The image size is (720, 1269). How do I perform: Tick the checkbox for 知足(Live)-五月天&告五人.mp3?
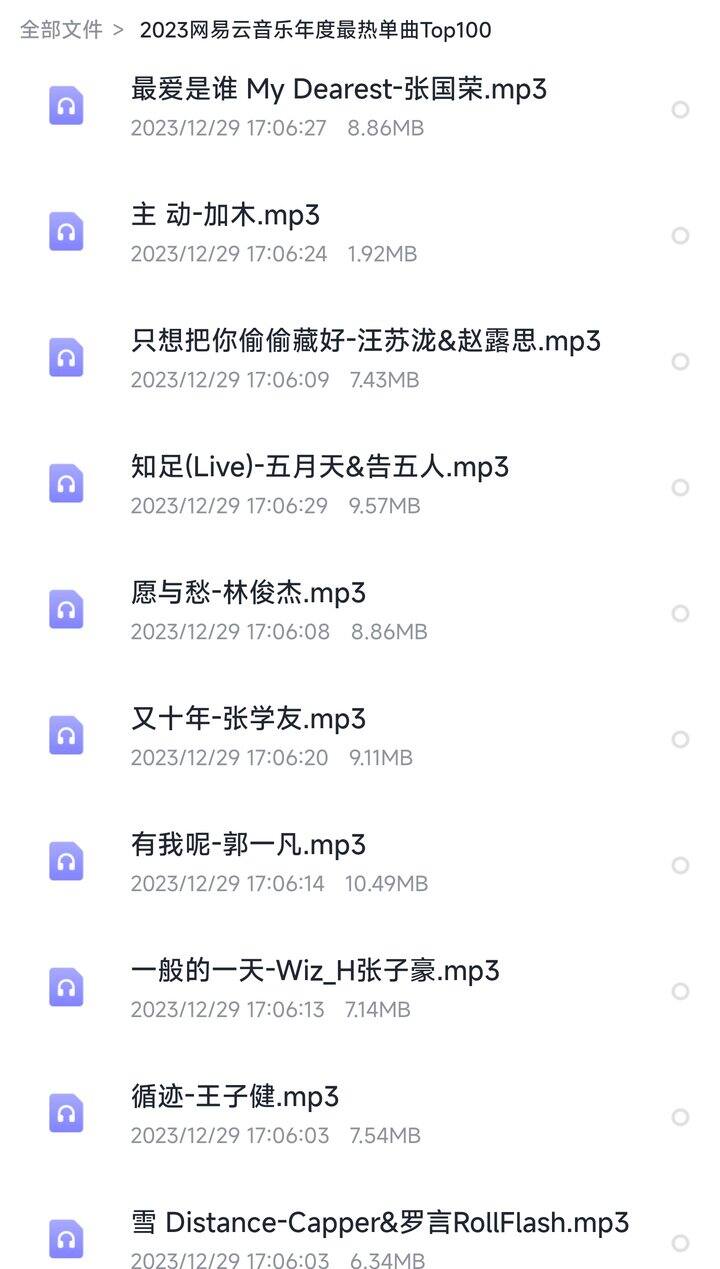[681, 488]
